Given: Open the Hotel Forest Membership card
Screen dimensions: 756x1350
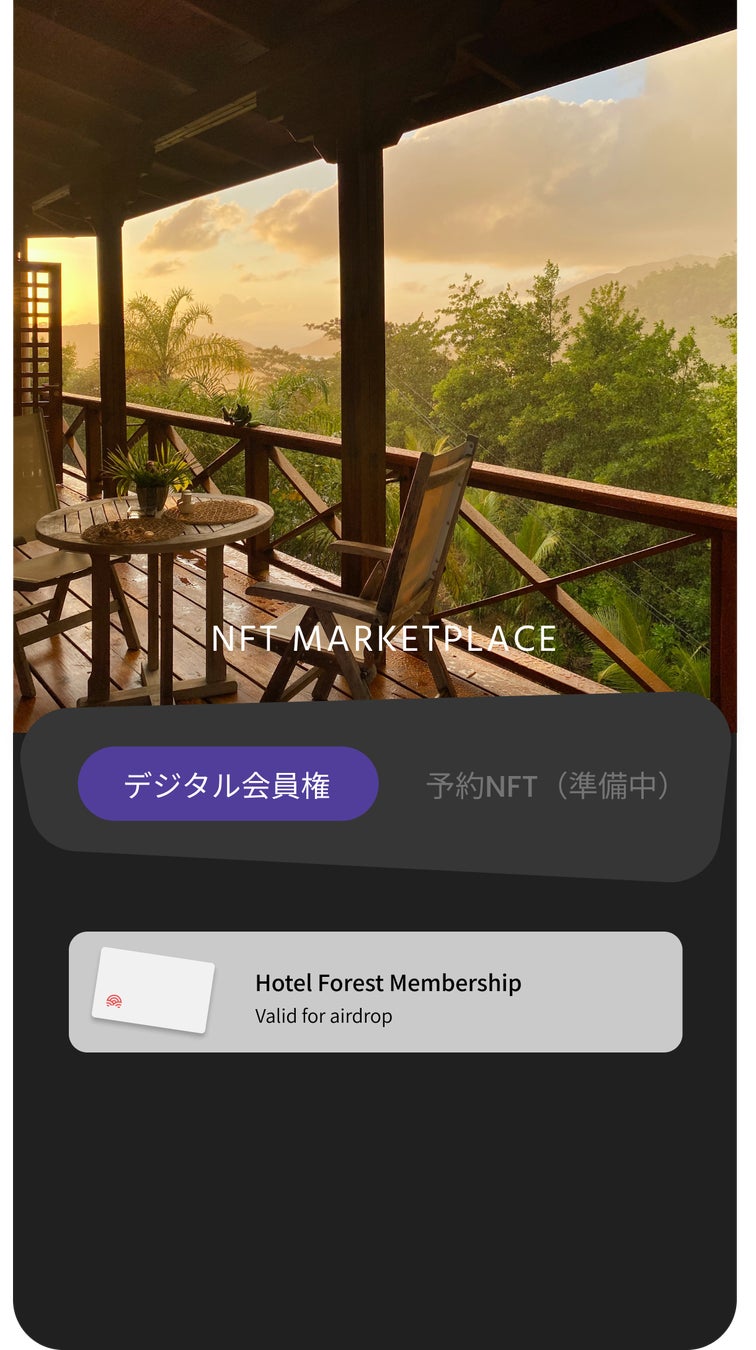Looking at the screenshot, I should tap(375, 992).
